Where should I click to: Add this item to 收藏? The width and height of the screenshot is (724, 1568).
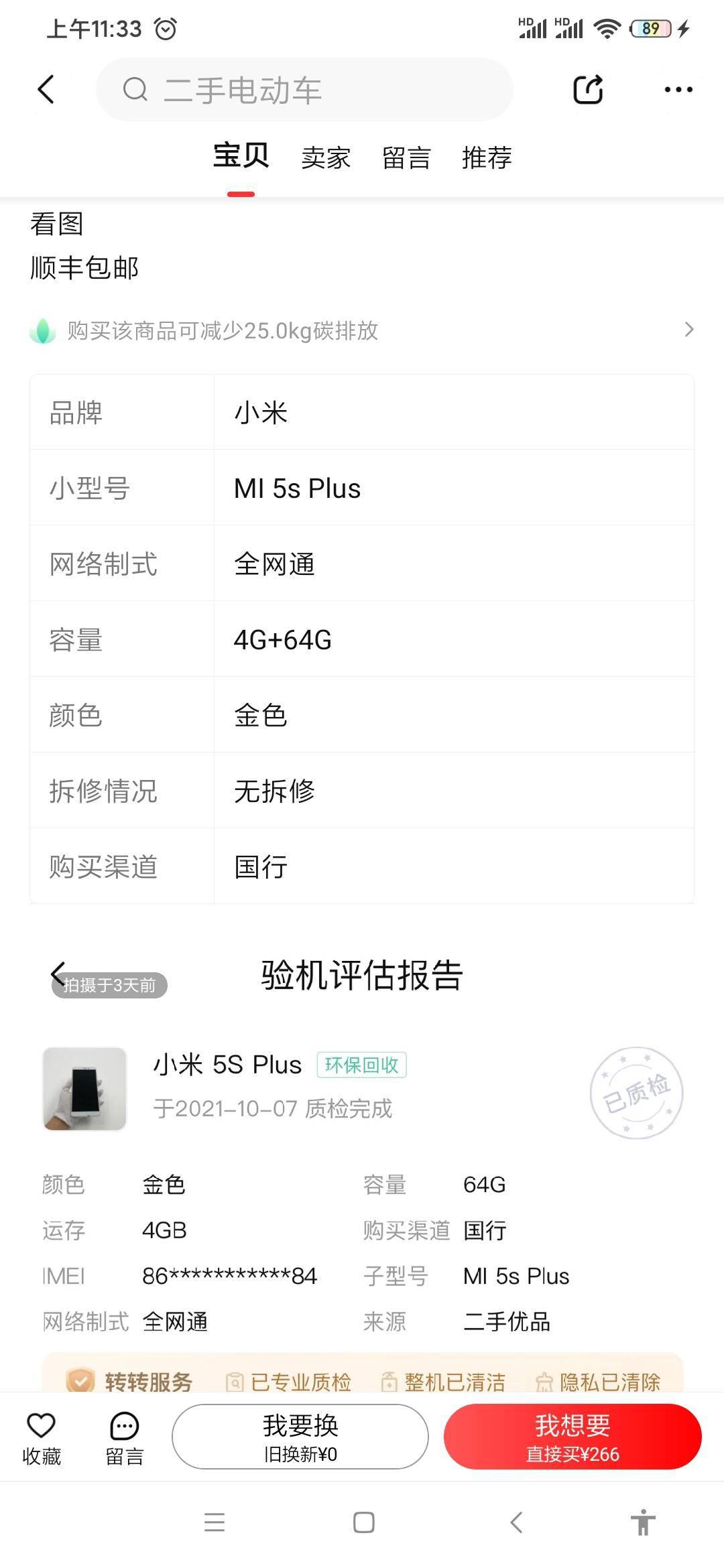coord(41,1437)
